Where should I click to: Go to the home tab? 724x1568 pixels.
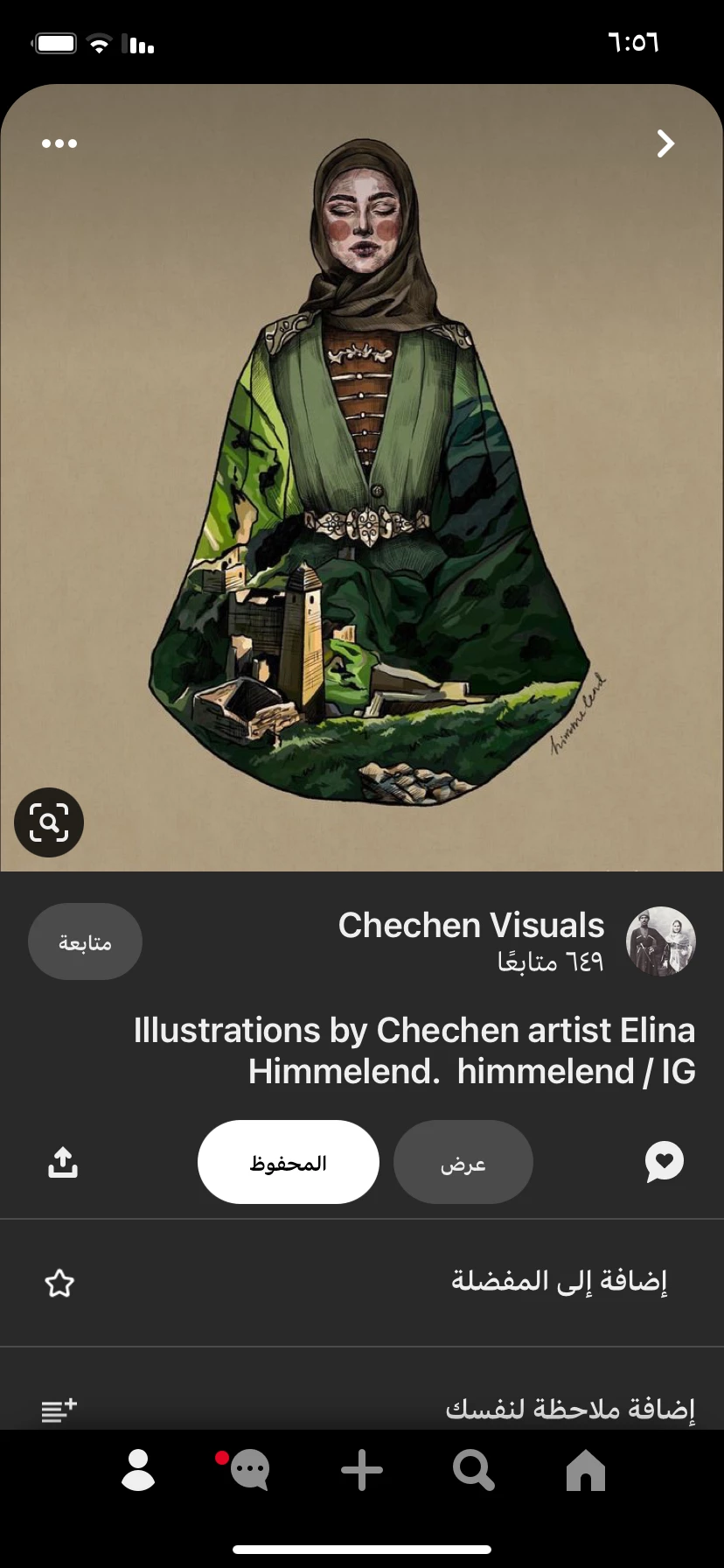click(x=586, y=1470)
